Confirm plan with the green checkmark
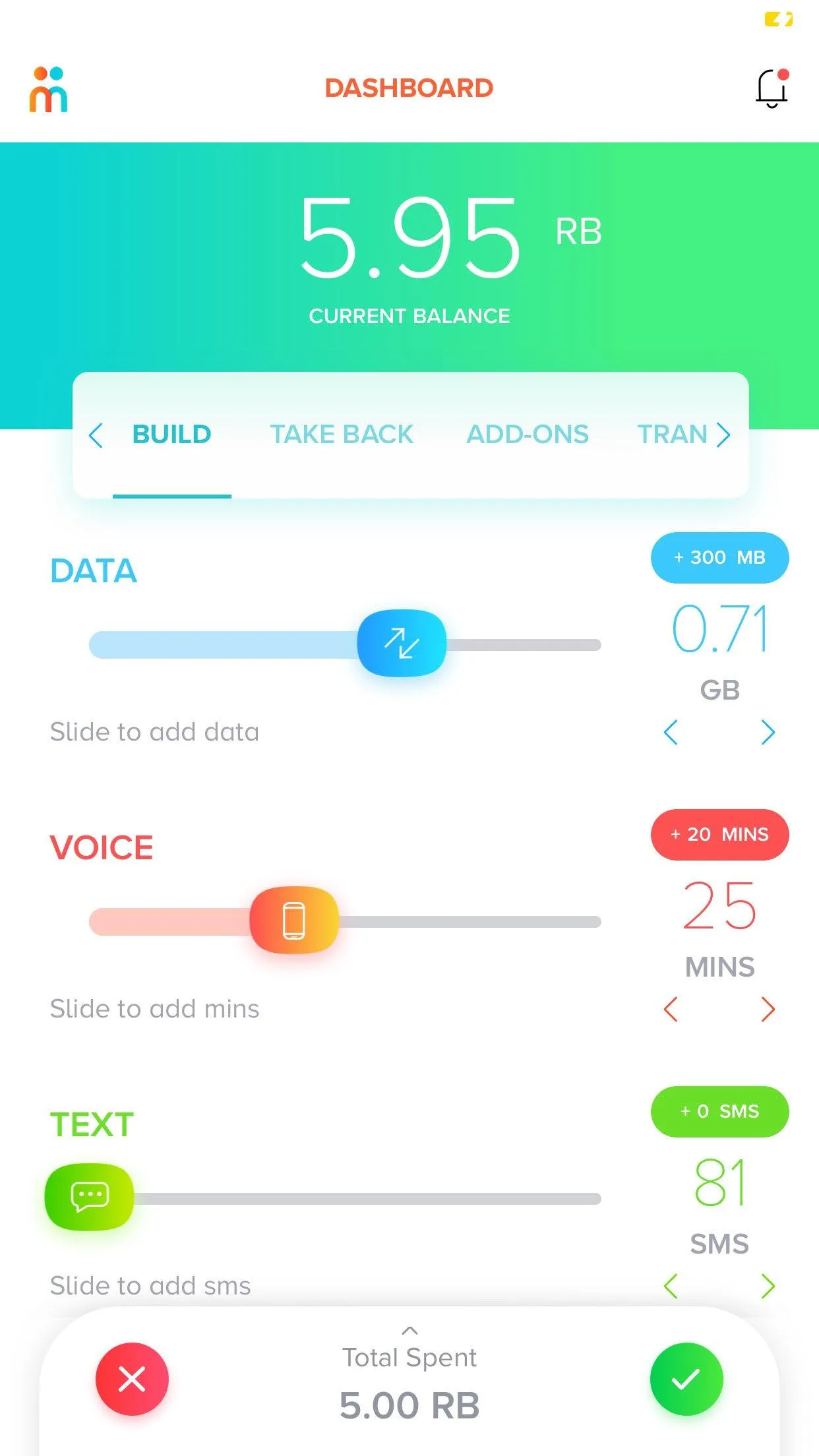The width and height of the screenshot is (819, 1456). coord(686,1379)
